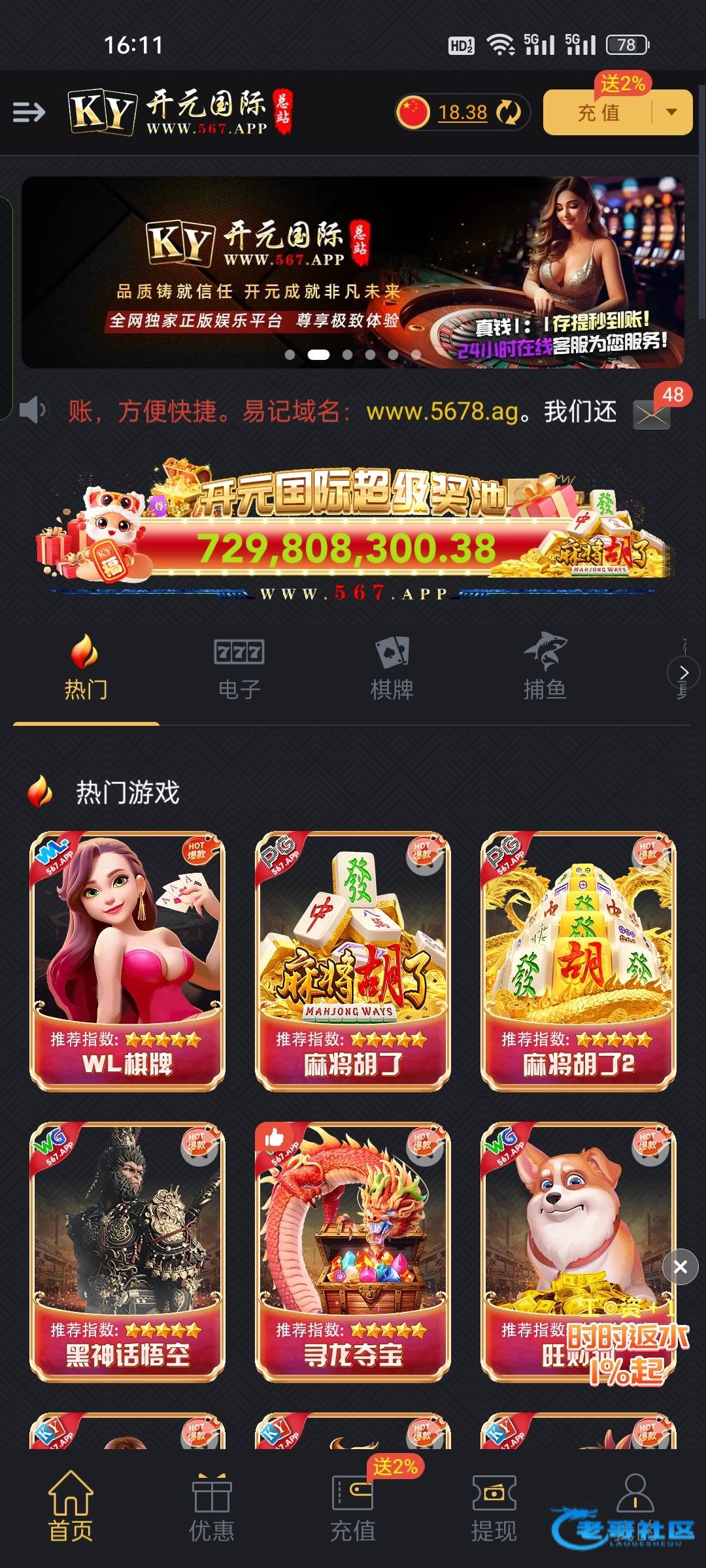Open the WL棋牌 game card
This screenshot has height=1568, width=706.
(x=127, y=960)
